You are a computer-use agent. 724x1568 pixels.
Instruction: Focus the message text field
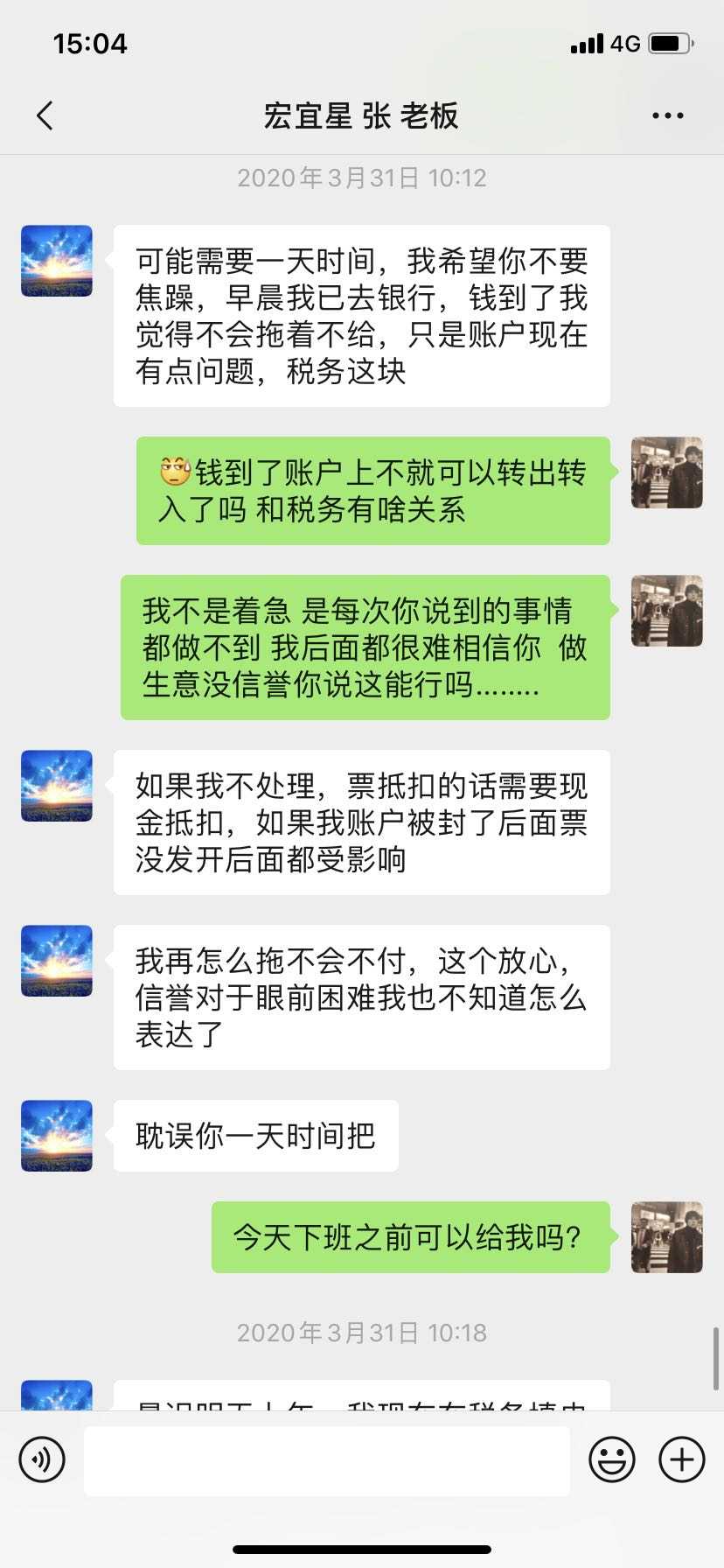[x=326, y=1459]
